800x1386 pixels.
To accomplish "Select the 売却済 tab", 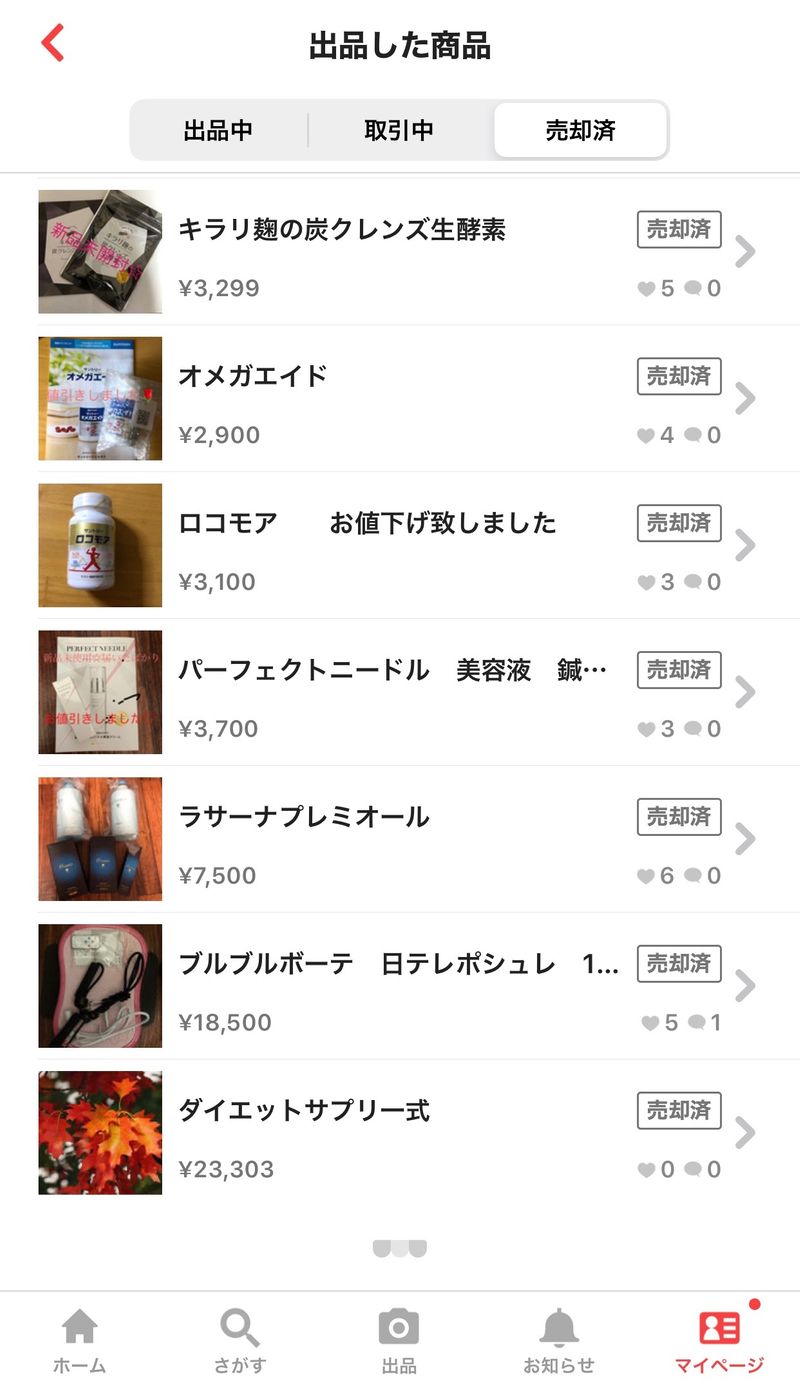I will [580, 130].
